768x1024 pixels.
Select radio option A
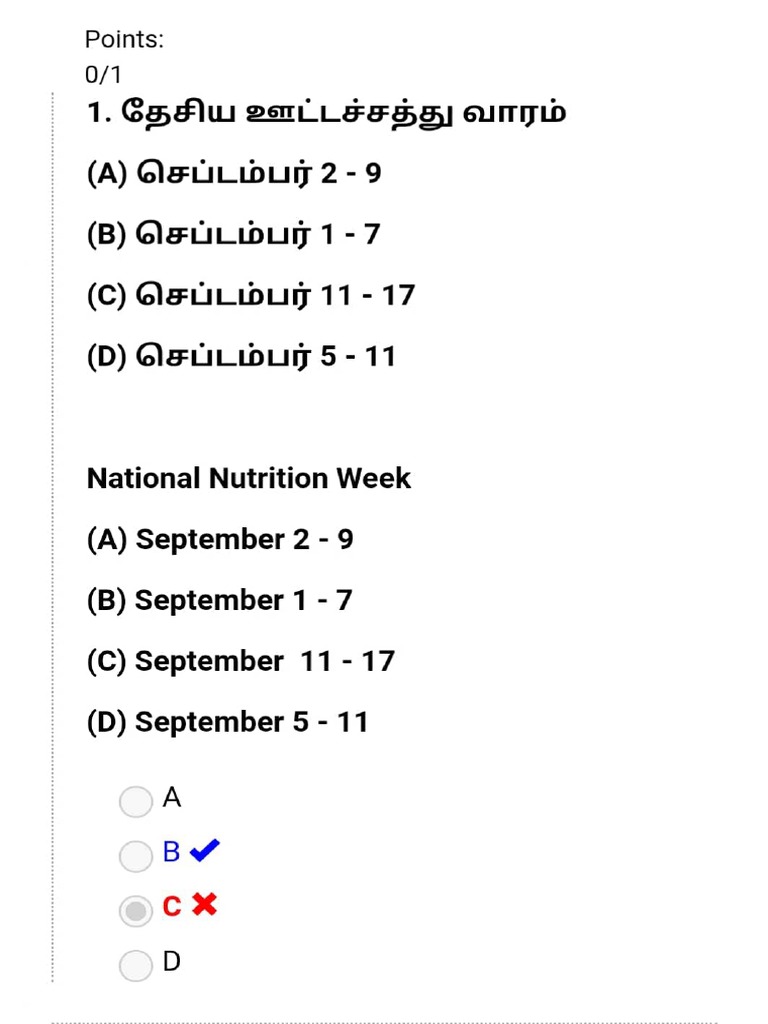135,801
